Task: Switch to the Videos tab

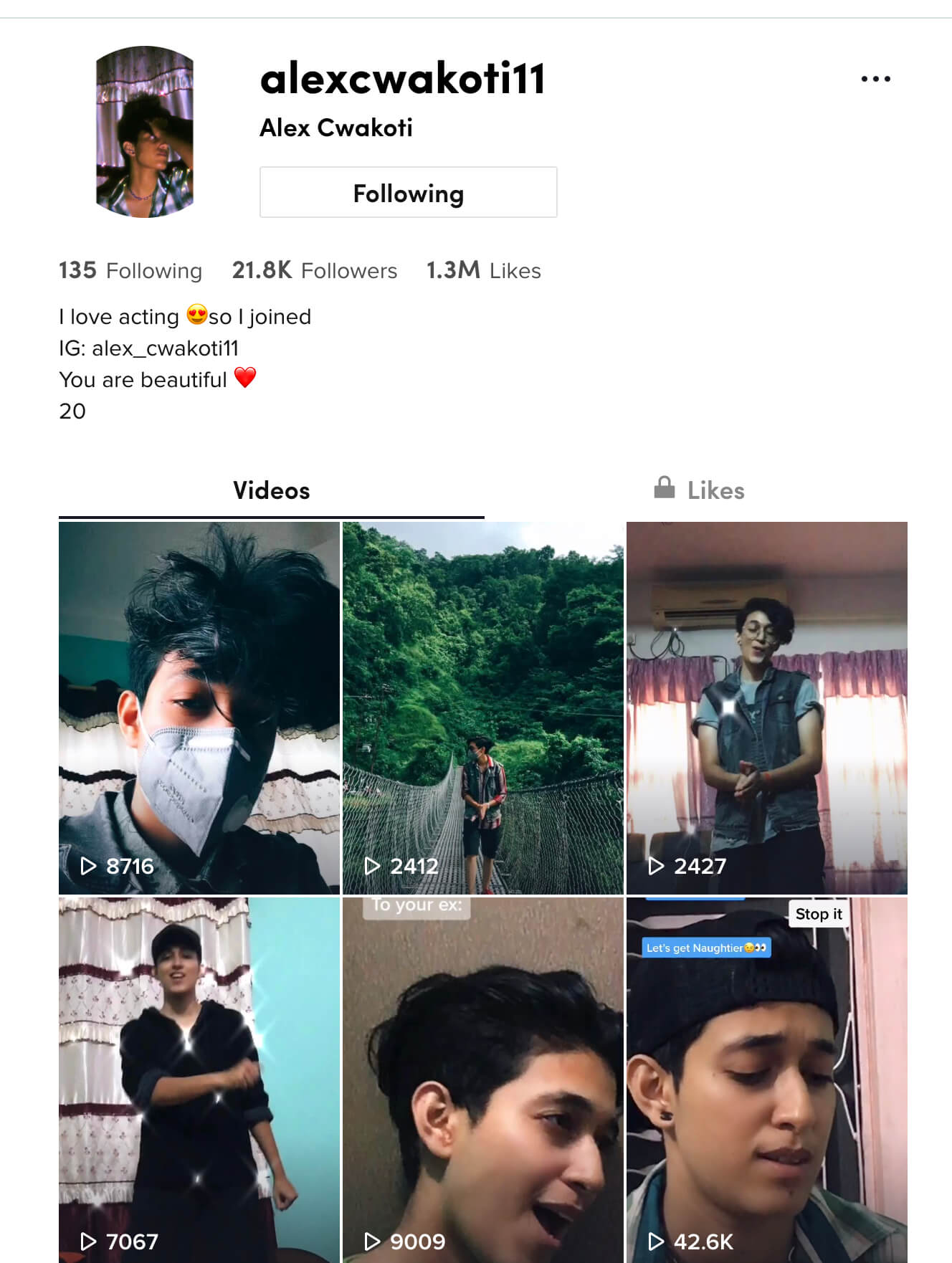Action: (271, 491)
